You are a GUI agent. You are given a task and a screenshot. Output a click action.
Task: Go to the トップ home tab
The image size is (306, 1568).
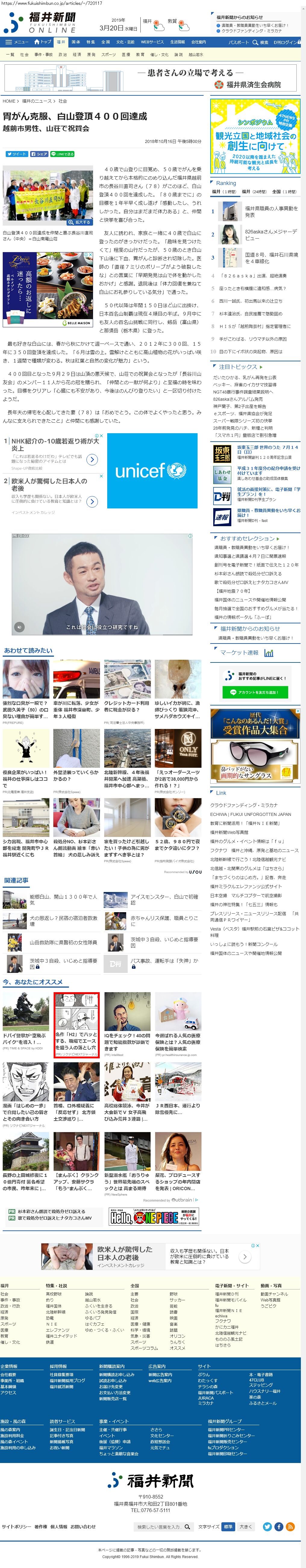point(43,42)
